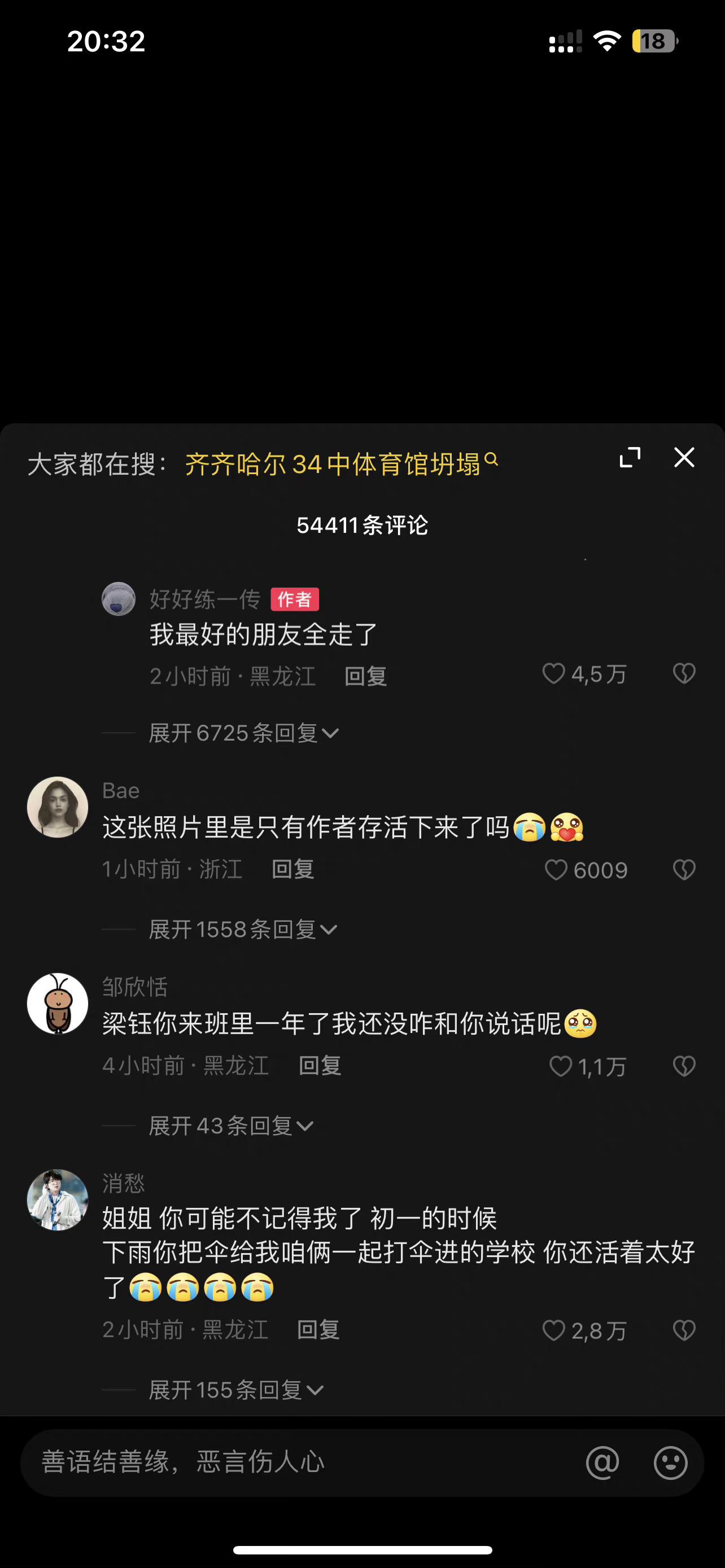Expand comments panel to fullscreen
Viewport: 725px width, 1568px height.
click(x=631, y=457)
